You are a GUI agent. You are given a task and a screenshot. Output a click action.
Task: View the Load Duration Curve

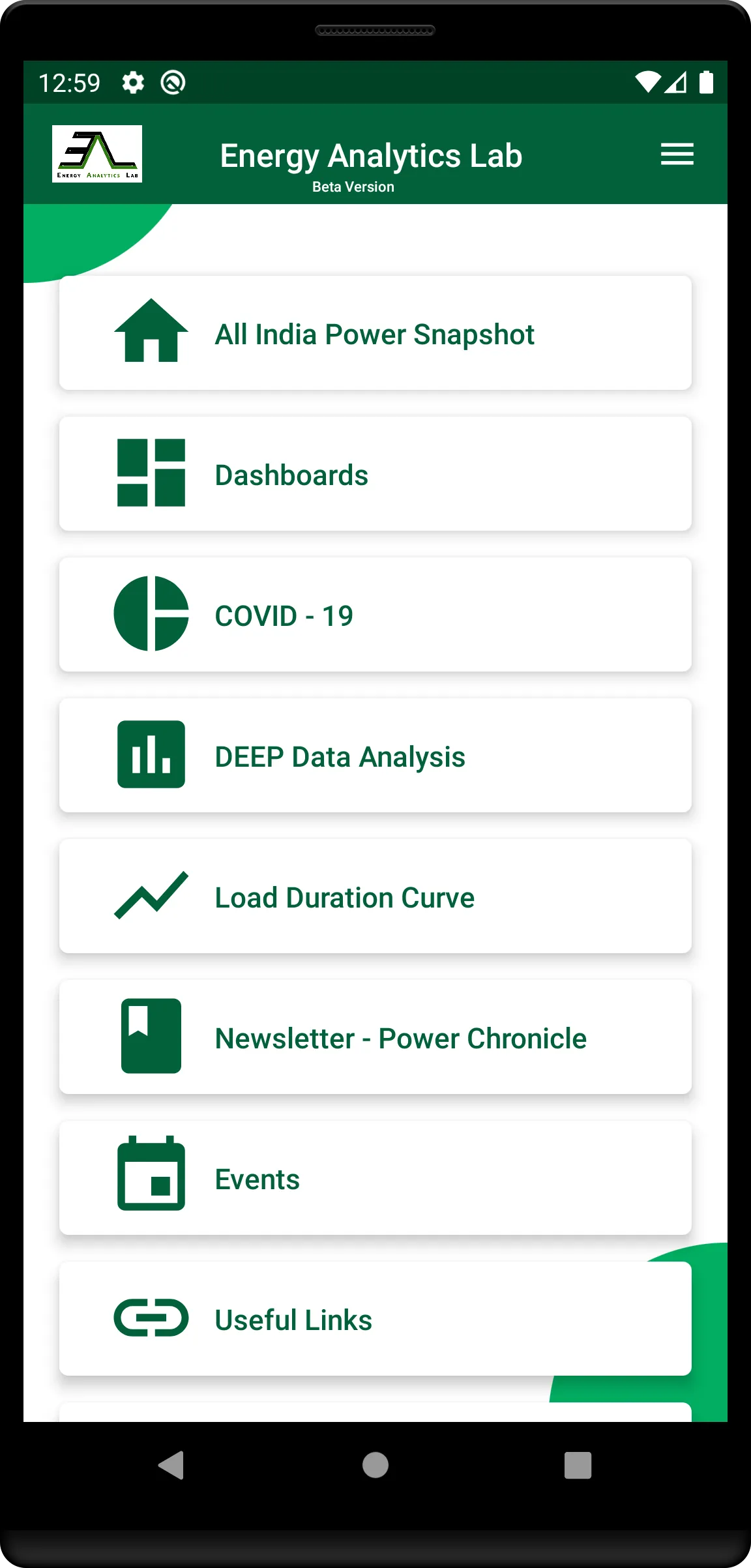point(375,896)
